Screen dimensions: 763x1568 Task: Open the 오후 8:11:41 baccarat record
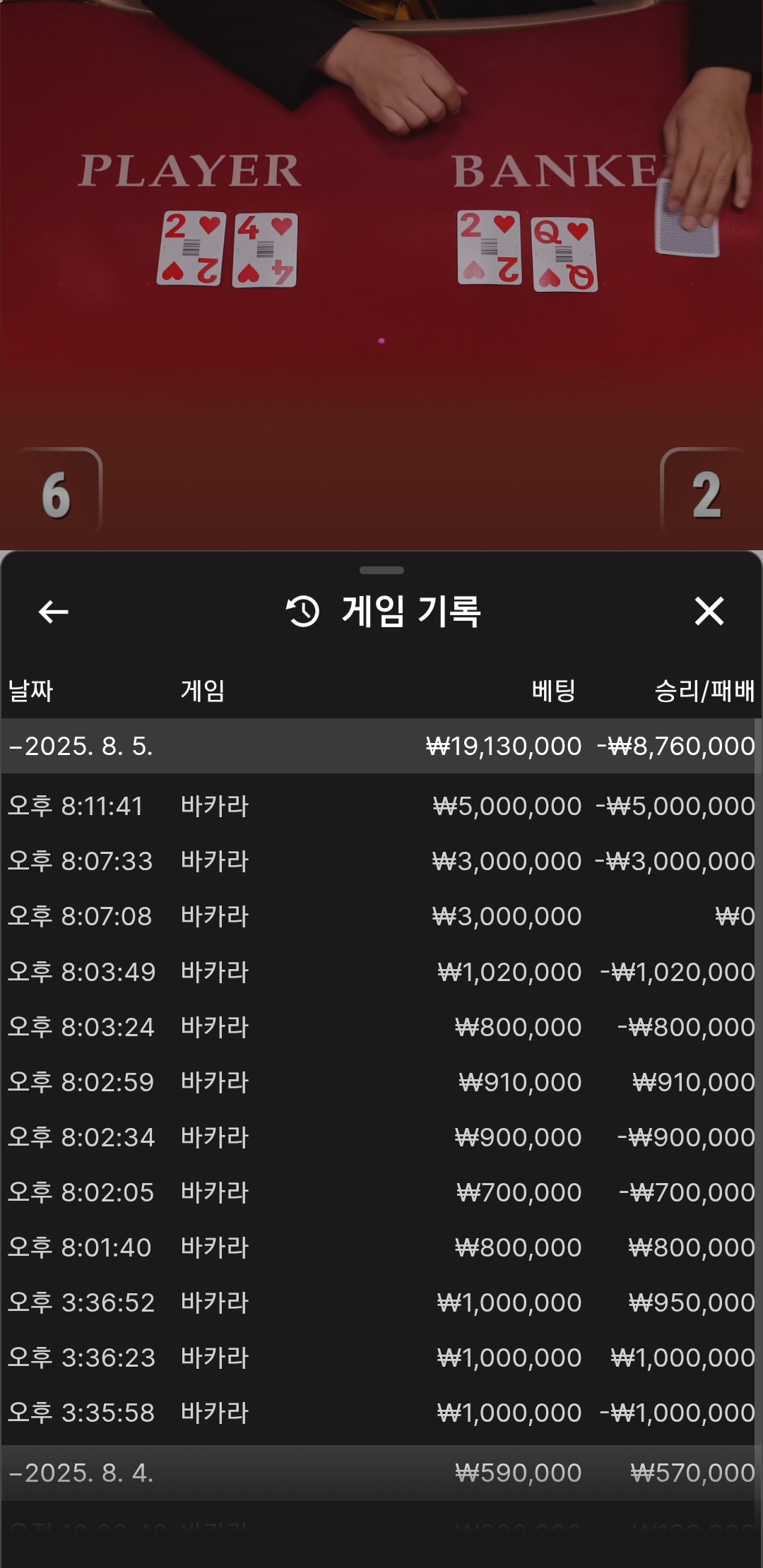pos(381,806)
